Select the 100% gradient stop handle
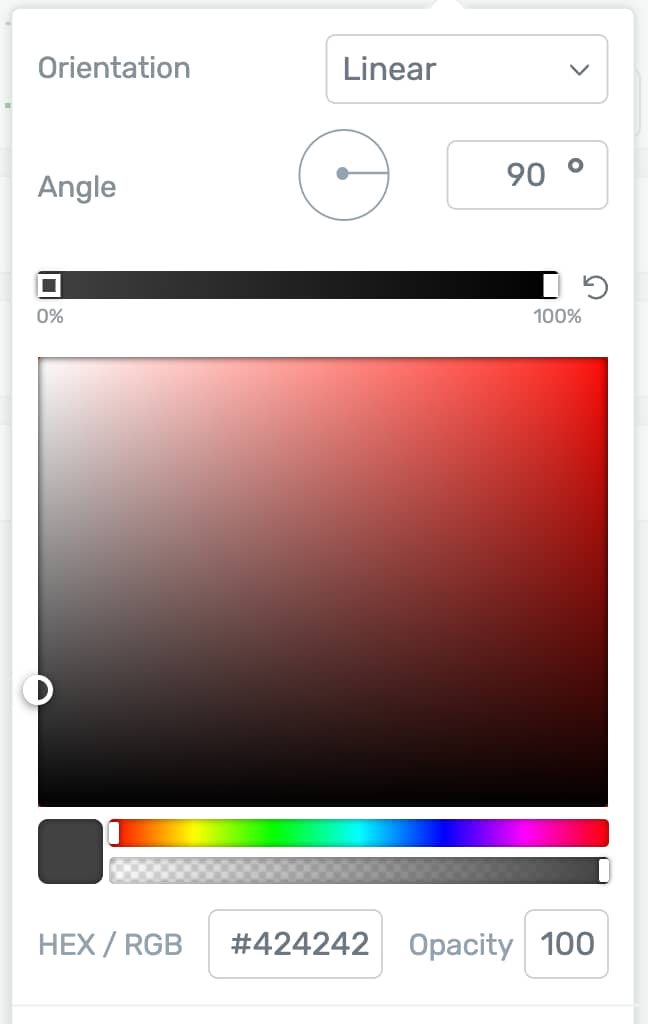The height and width of the screenshot is (1024, 648). [550, 286]
